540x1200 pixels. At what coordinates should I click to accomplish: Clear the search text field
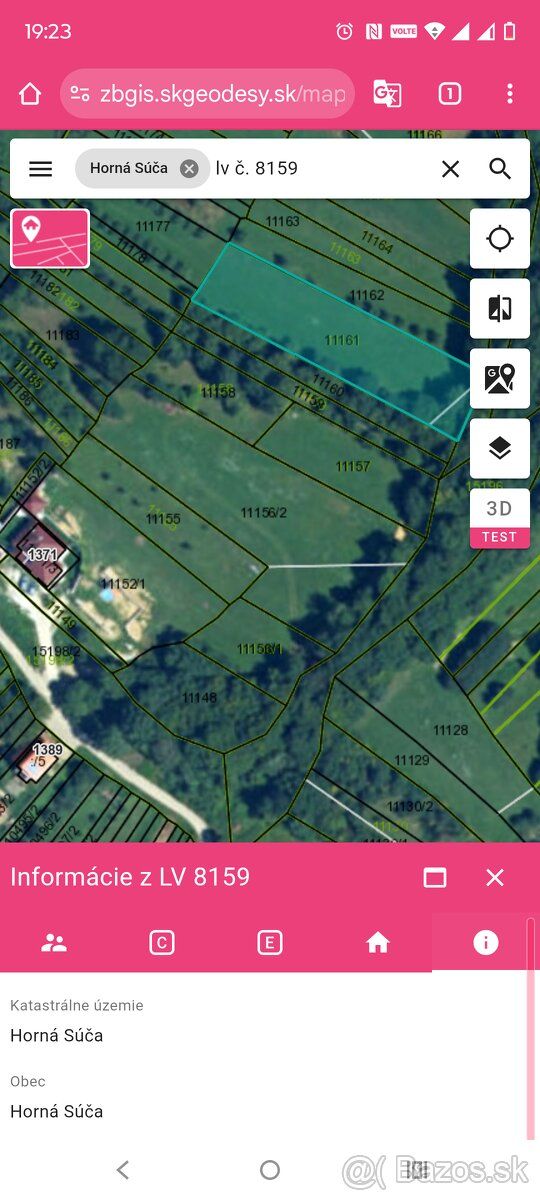coord(451,169)
